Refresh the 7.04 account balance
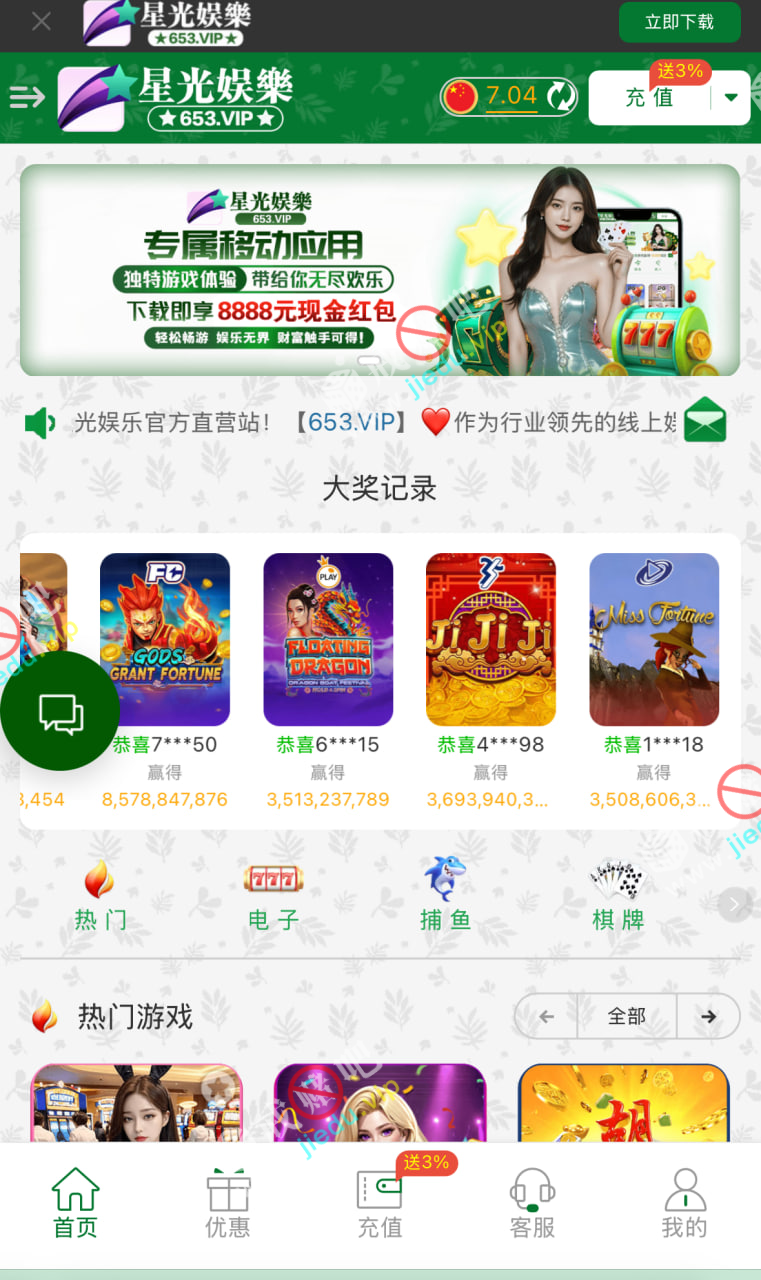 pyautogui.click(x=560, y=97)
